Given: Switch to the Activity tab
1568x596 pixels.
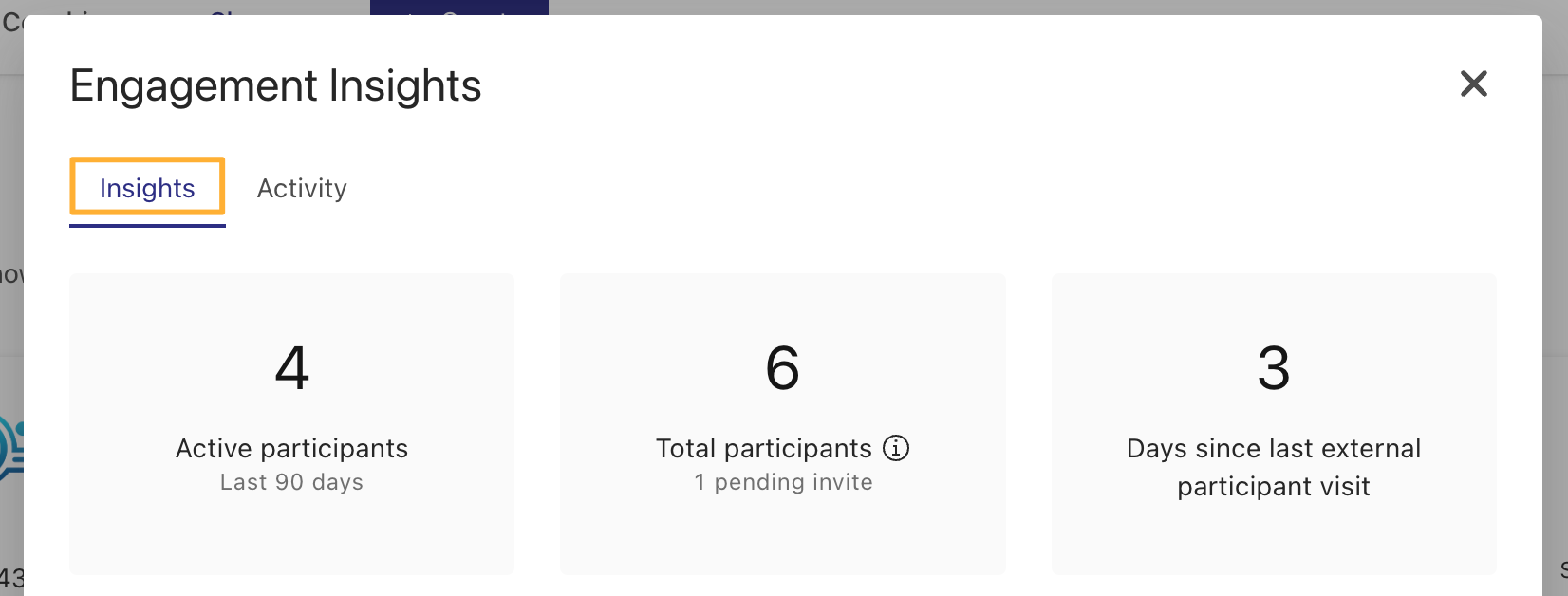Looking at the screenshot, I should [x=302, y=188].
